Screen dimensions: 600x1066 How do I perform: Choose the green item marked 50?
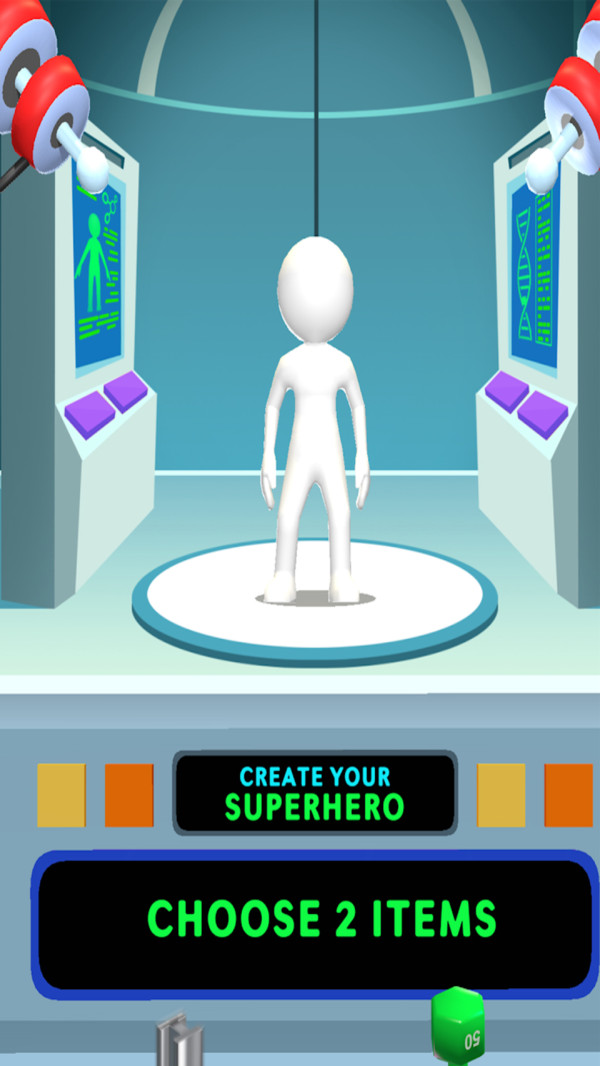[458, 1028]
